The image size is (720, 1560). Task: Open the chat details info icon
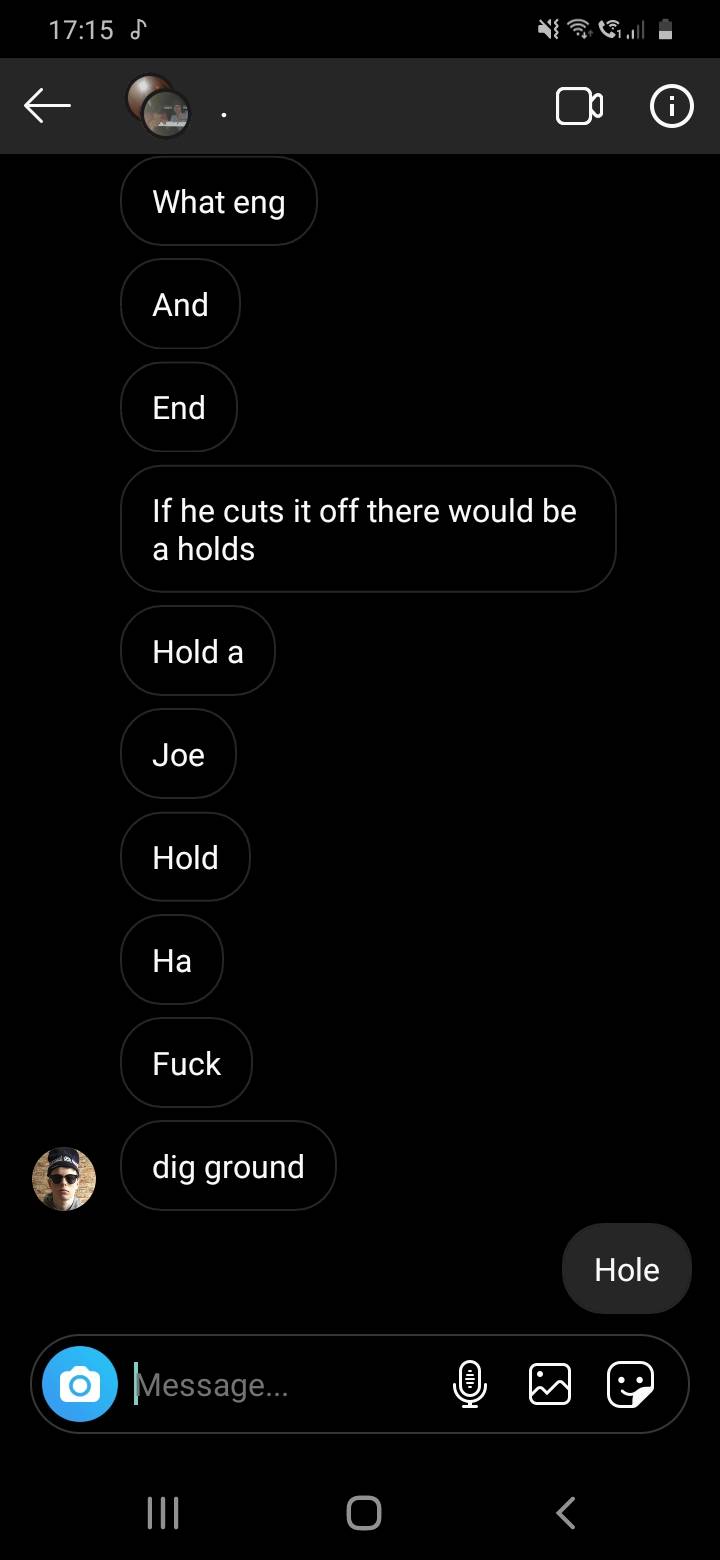(671, 106)
